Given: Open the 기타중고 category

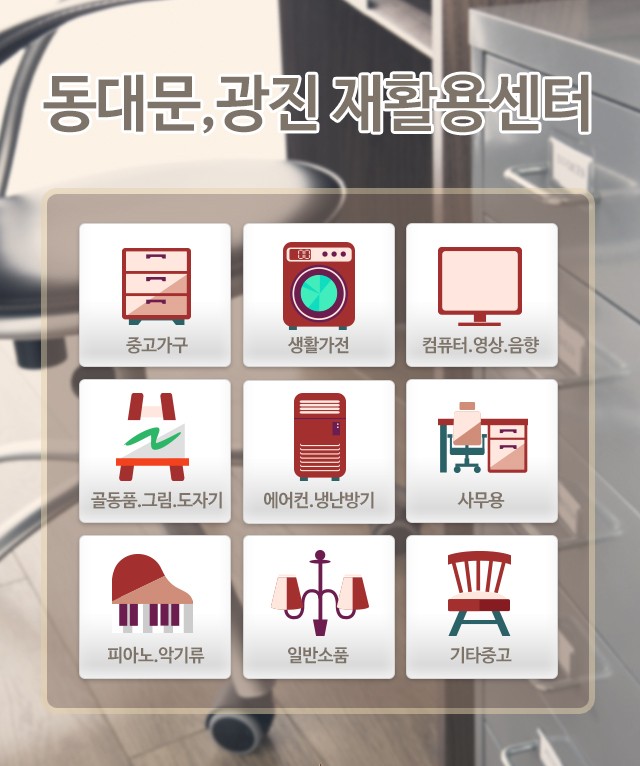Looking at the screenshot, I should pyautogui.click(x=481, y=607).
